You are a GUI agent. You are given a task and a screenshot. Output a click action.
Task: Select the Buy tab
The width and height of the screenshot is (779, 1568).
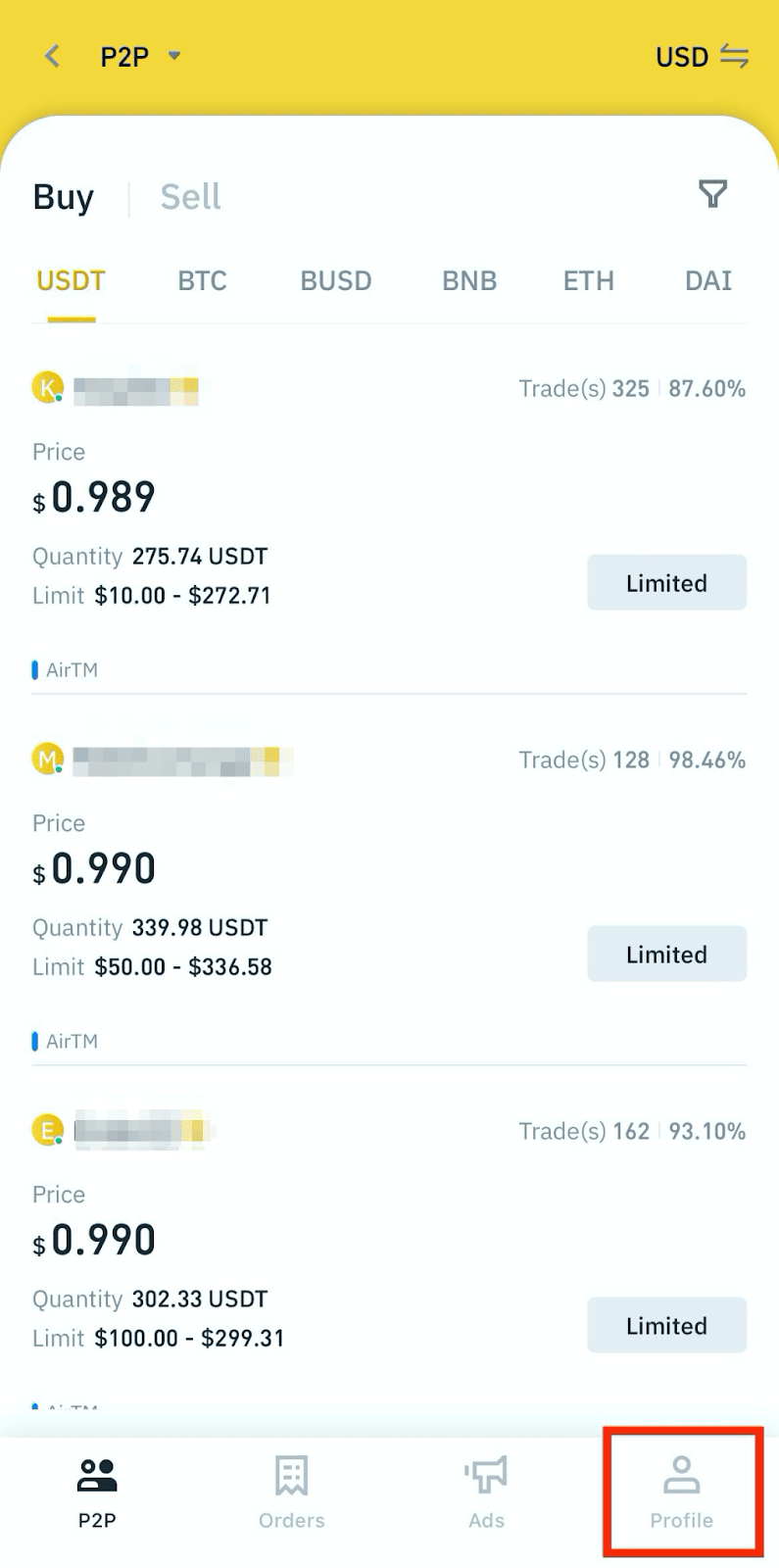64,197
